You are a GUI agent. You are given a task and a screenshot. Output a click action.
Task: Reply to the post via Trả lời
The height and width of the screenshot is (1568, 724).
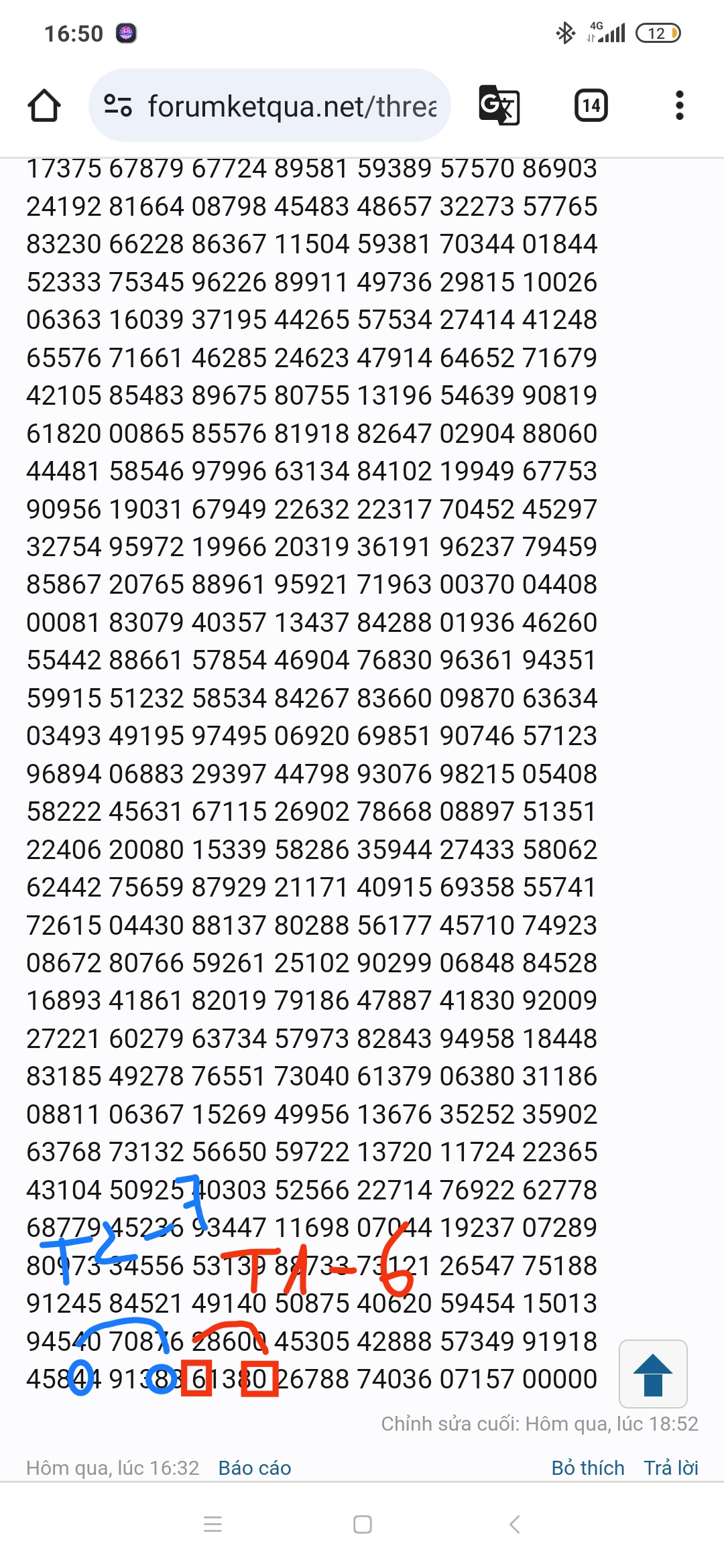[671, 1468]
